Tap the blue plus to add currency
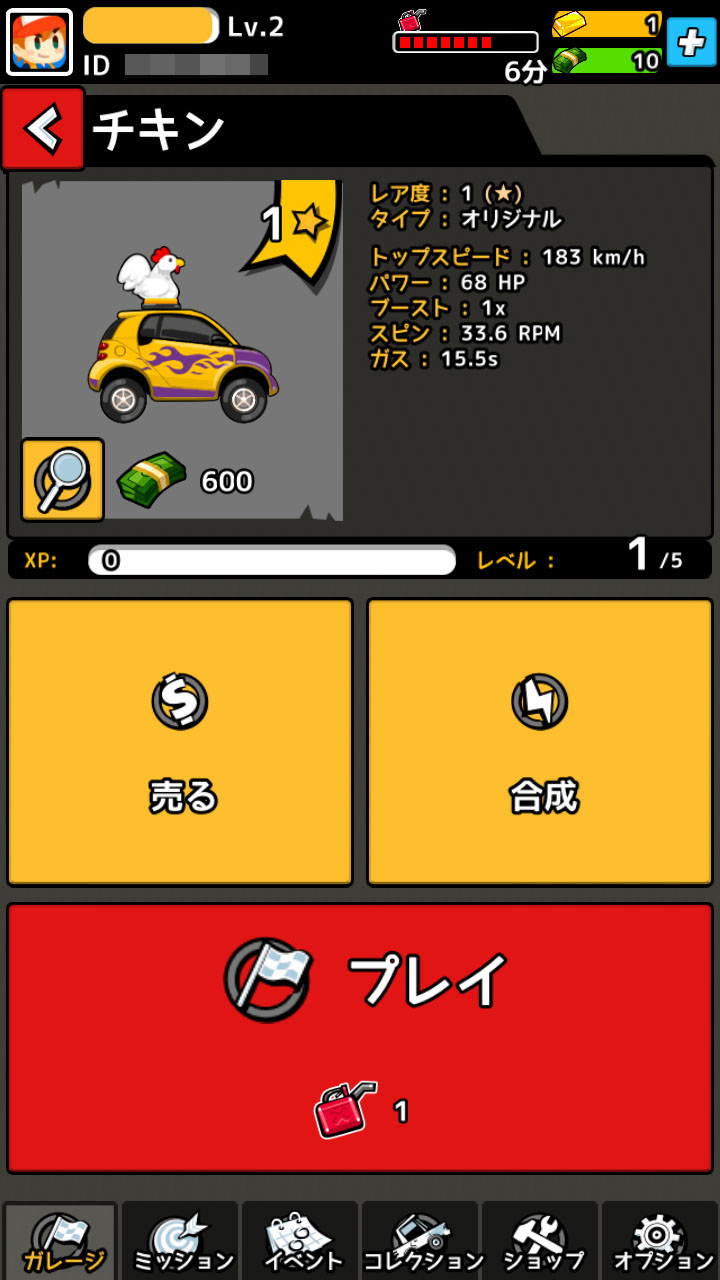Image resolution: width=720 pixels, height=1280 pixels. 691,42
